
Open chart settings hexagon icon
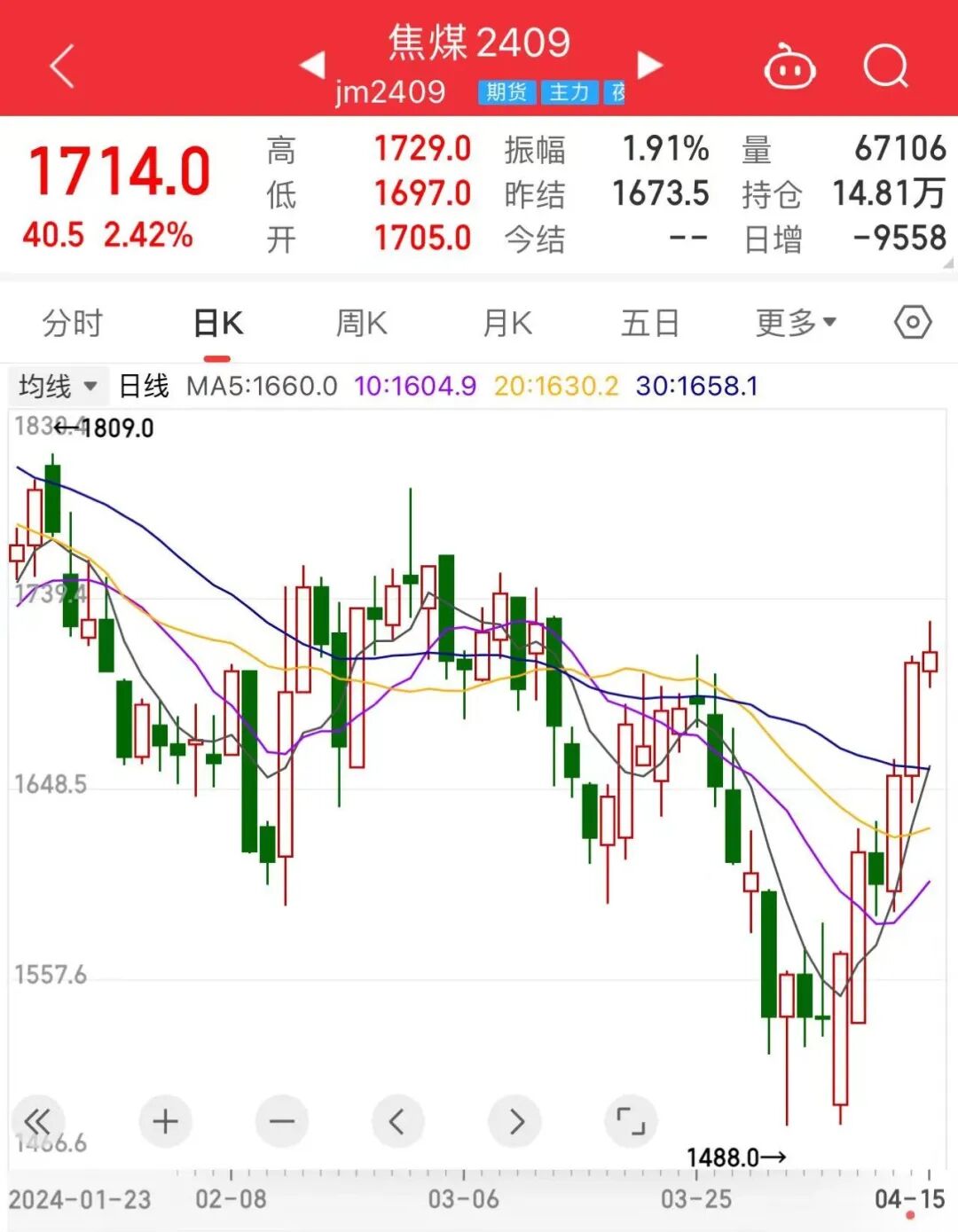pyautogui.click(x=913, y=322)
